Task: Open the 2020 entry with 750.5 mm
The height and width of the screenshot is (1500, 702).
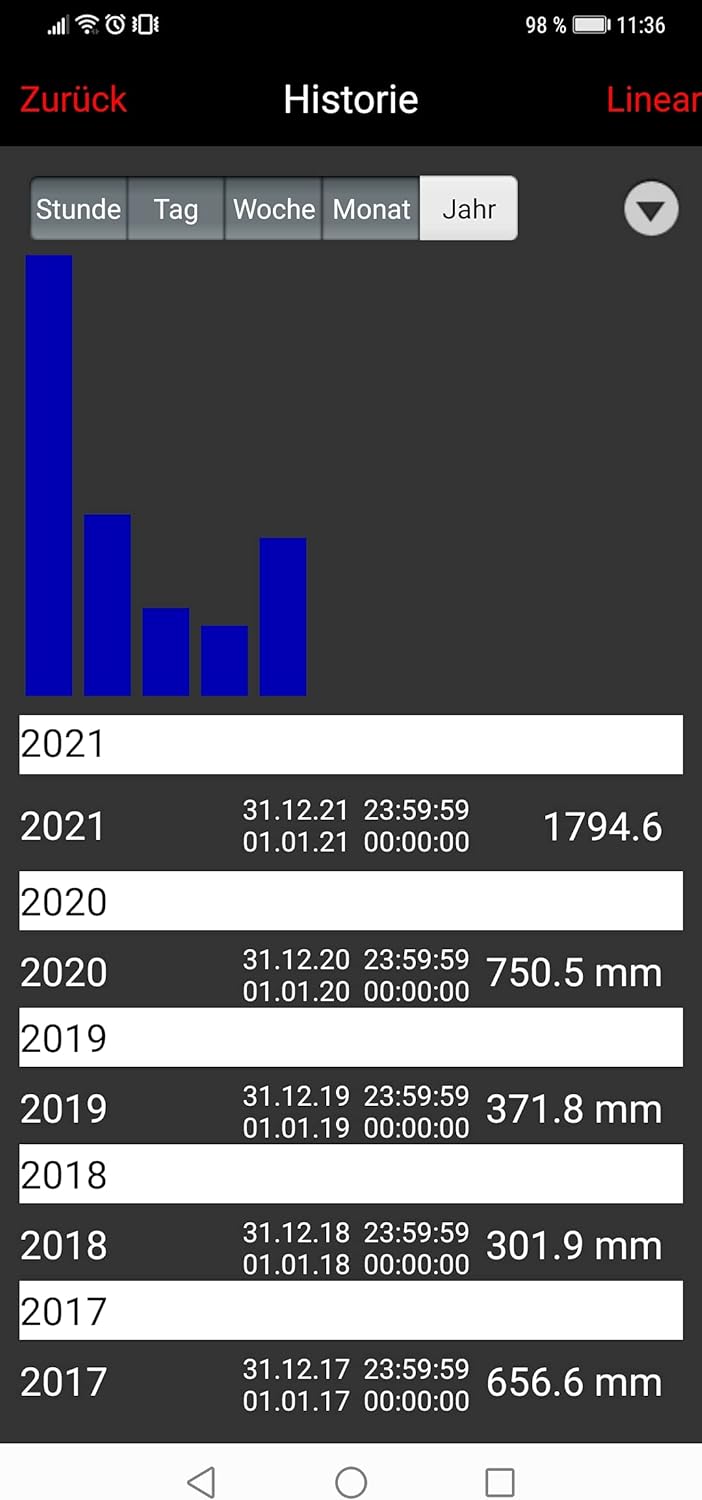Action: coord(350,973)
